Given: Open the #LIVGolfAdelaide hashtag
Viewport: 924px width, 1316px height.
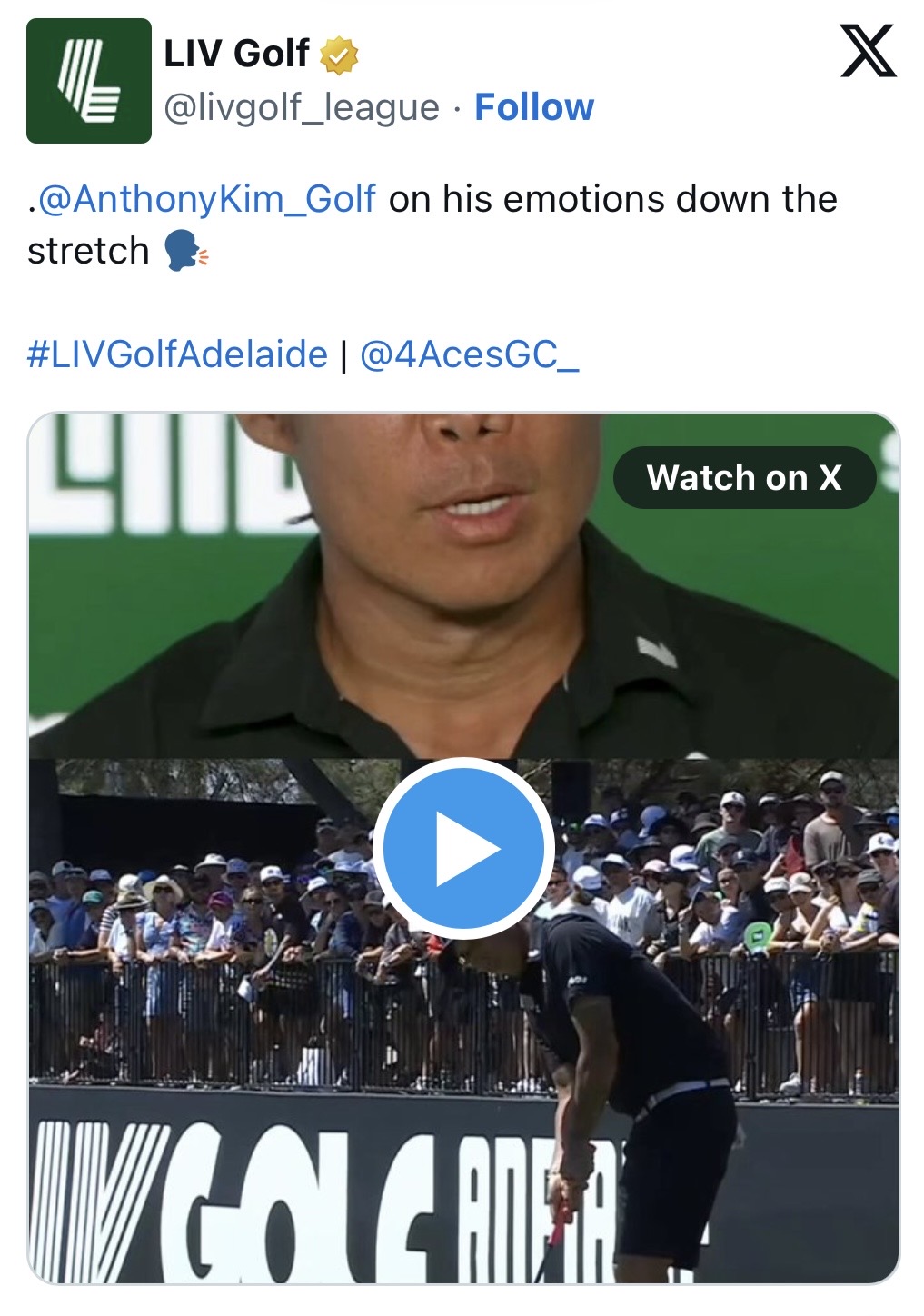Looking at the screenshot, I should click(x=177, y=354).
